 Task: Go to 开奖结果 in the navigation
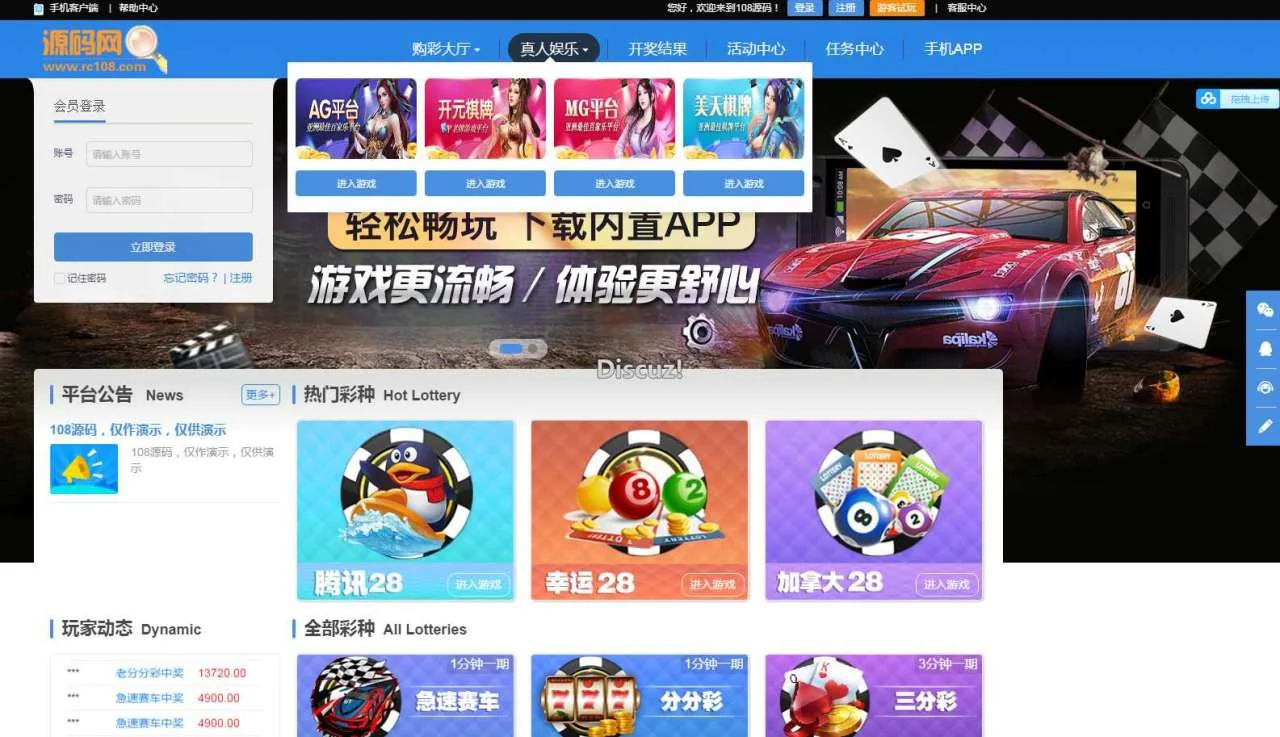tap(657, 49)
